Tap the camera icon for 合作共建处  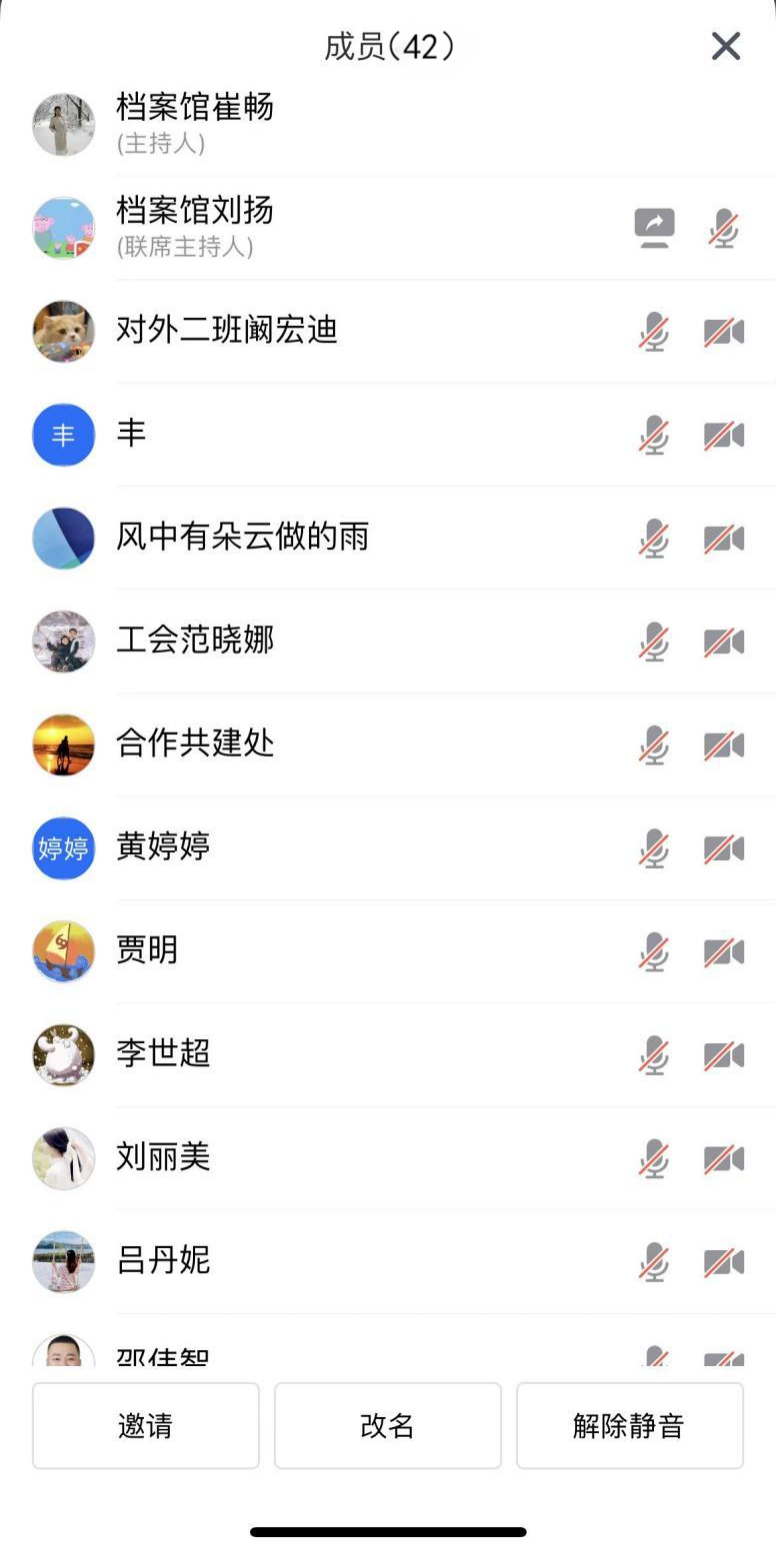723,745
